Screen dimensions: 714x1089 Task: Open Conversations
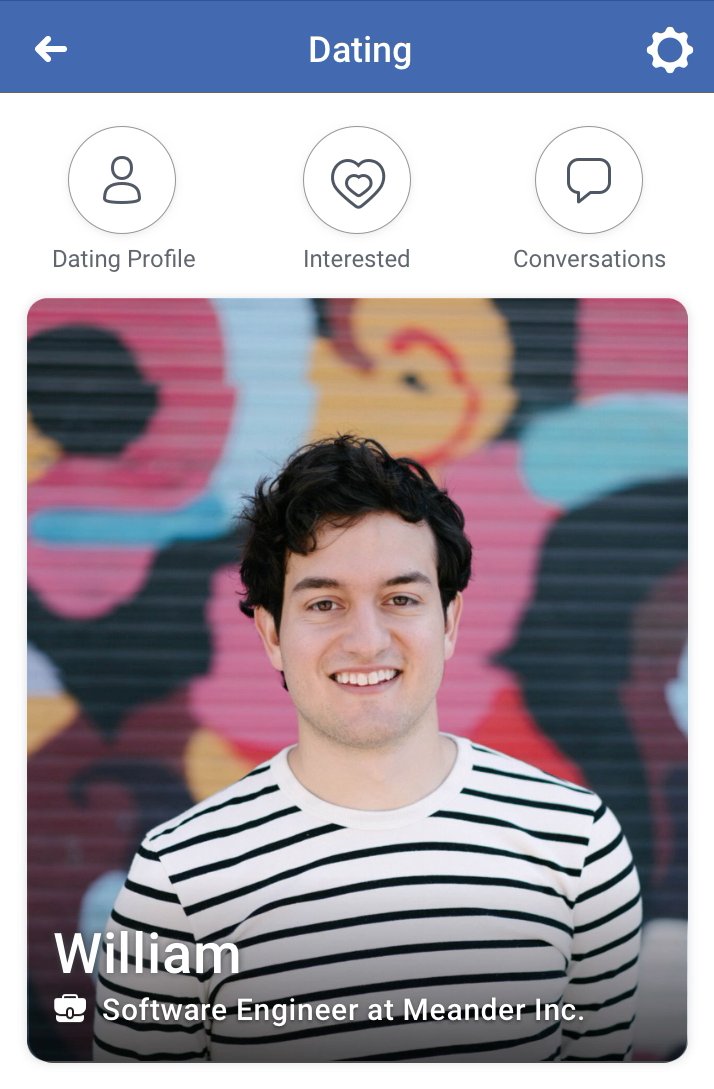(589, 181)
